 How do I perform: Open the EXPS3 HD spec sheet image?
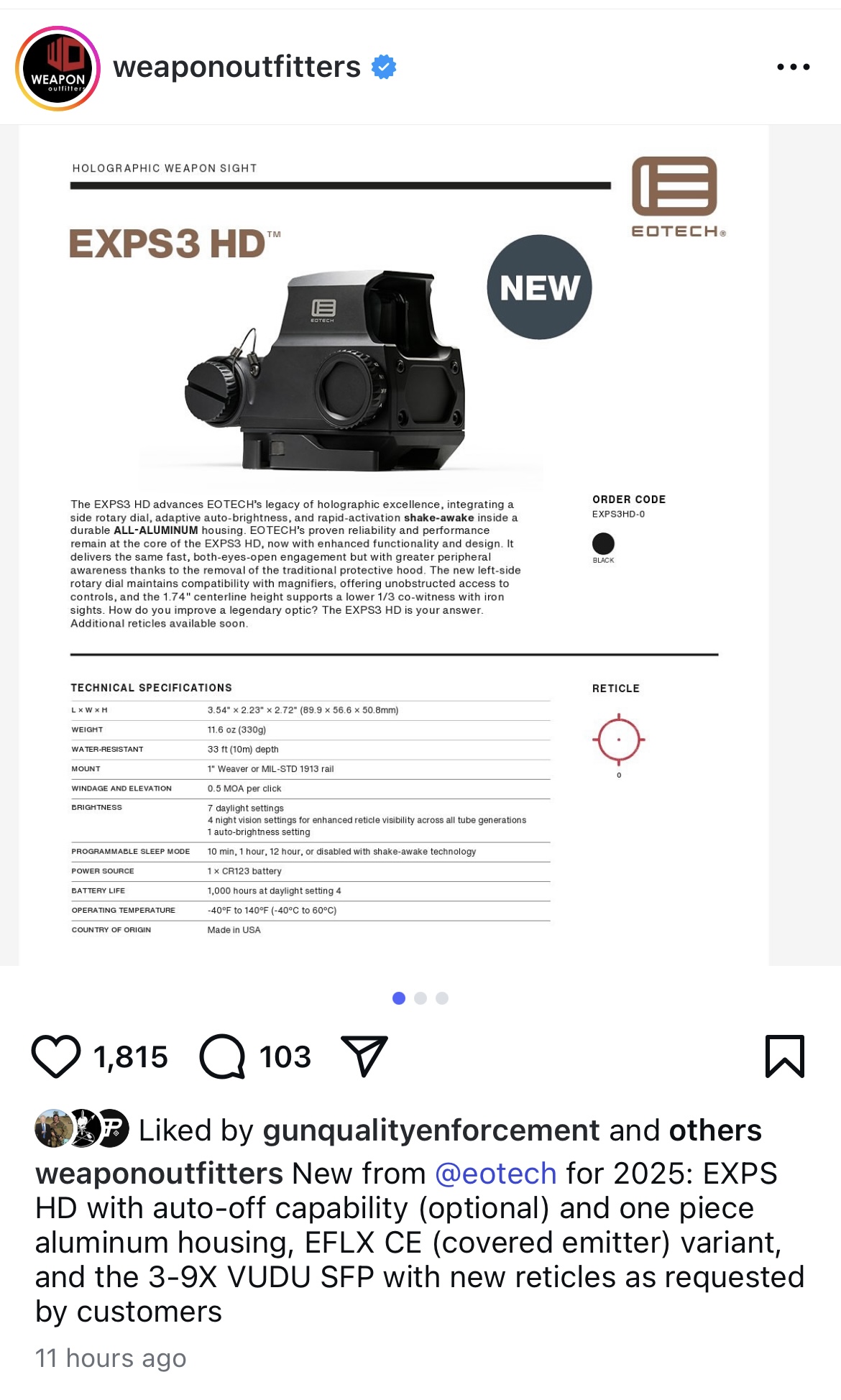(x=394, y=545)
